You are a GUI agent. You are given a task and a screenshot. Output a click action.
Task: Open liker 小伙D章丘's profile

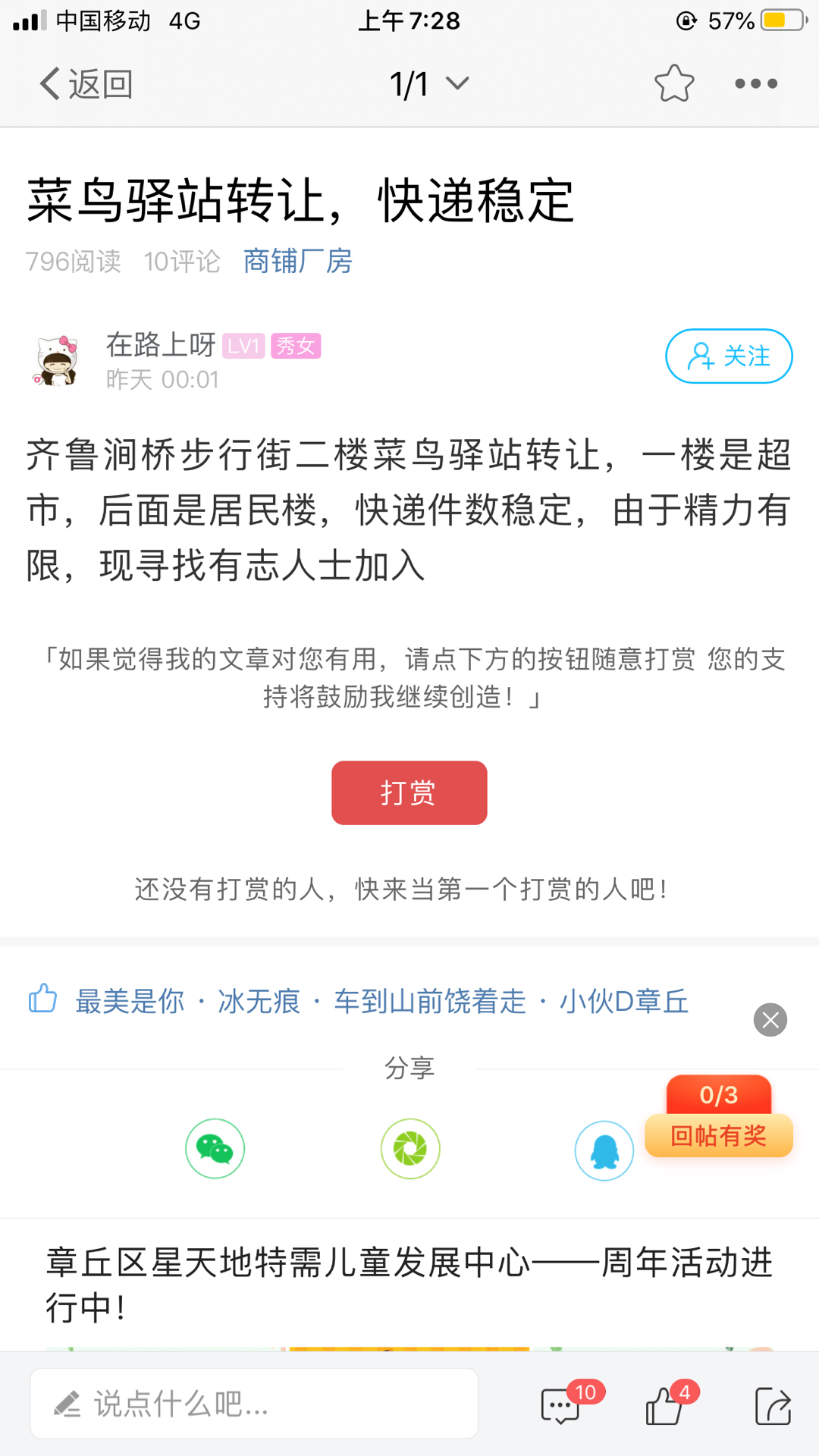pos(623,1001)
